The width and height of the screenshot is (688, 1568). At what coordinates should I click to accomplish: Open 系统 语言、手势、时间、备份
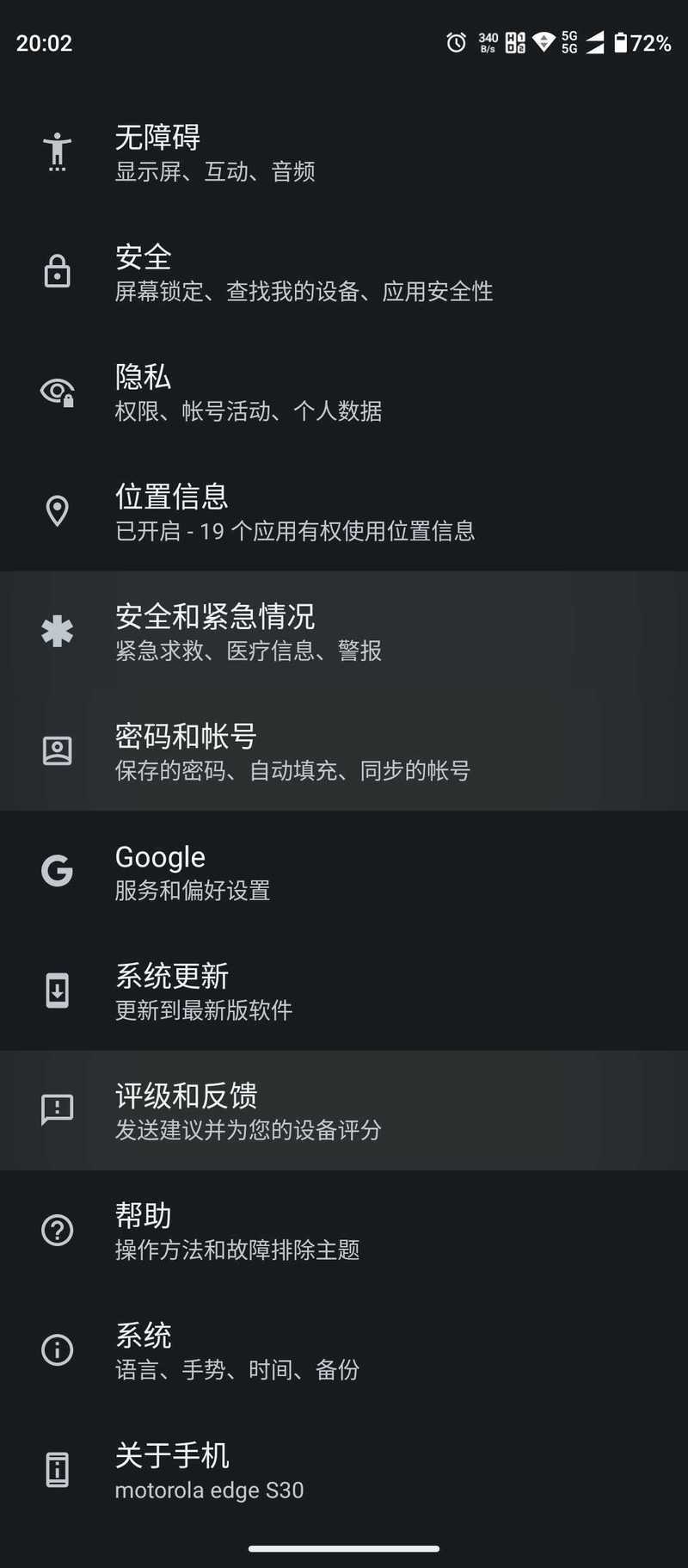click(344, 1349)
